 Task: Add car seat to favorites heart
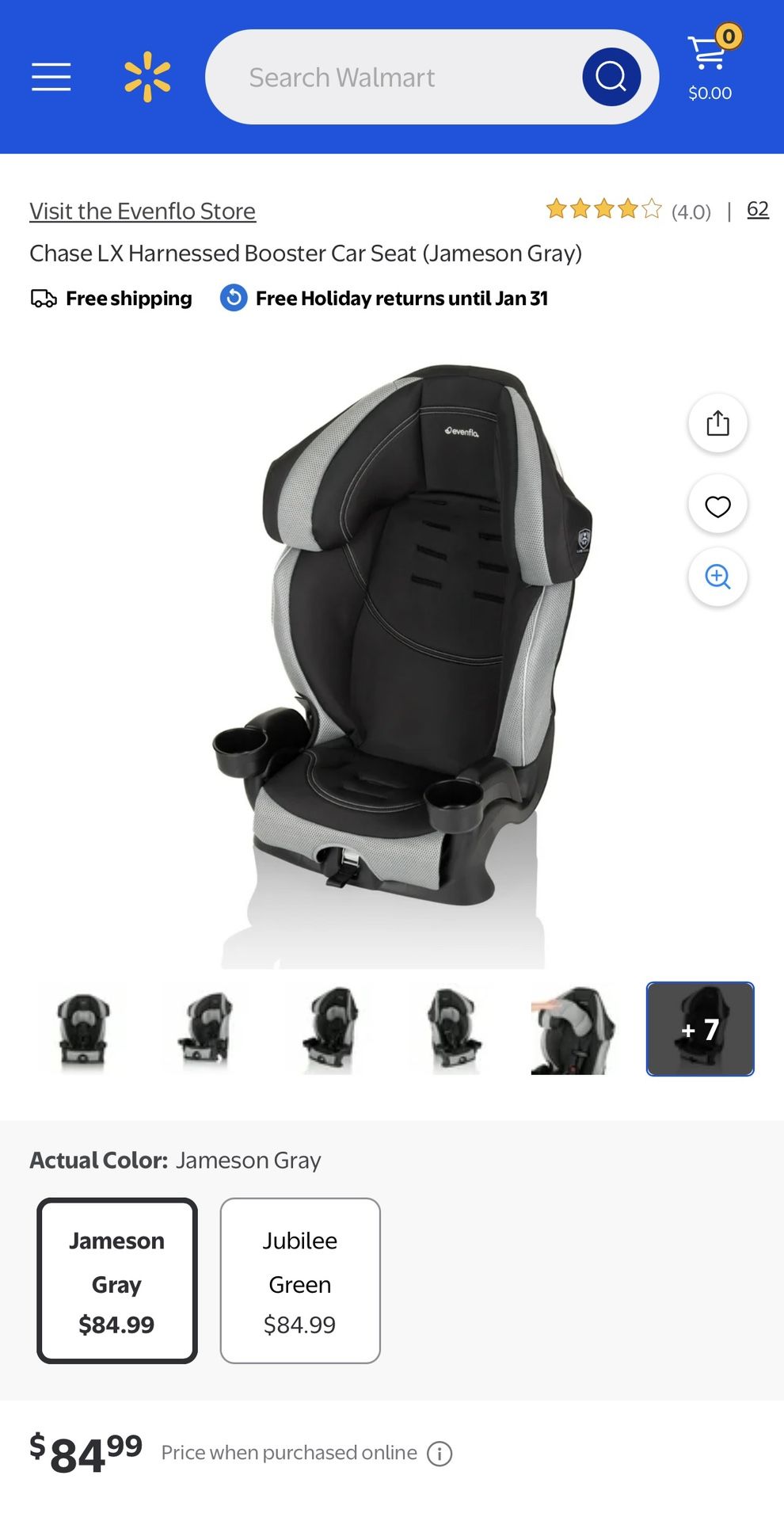pos(717,505)
